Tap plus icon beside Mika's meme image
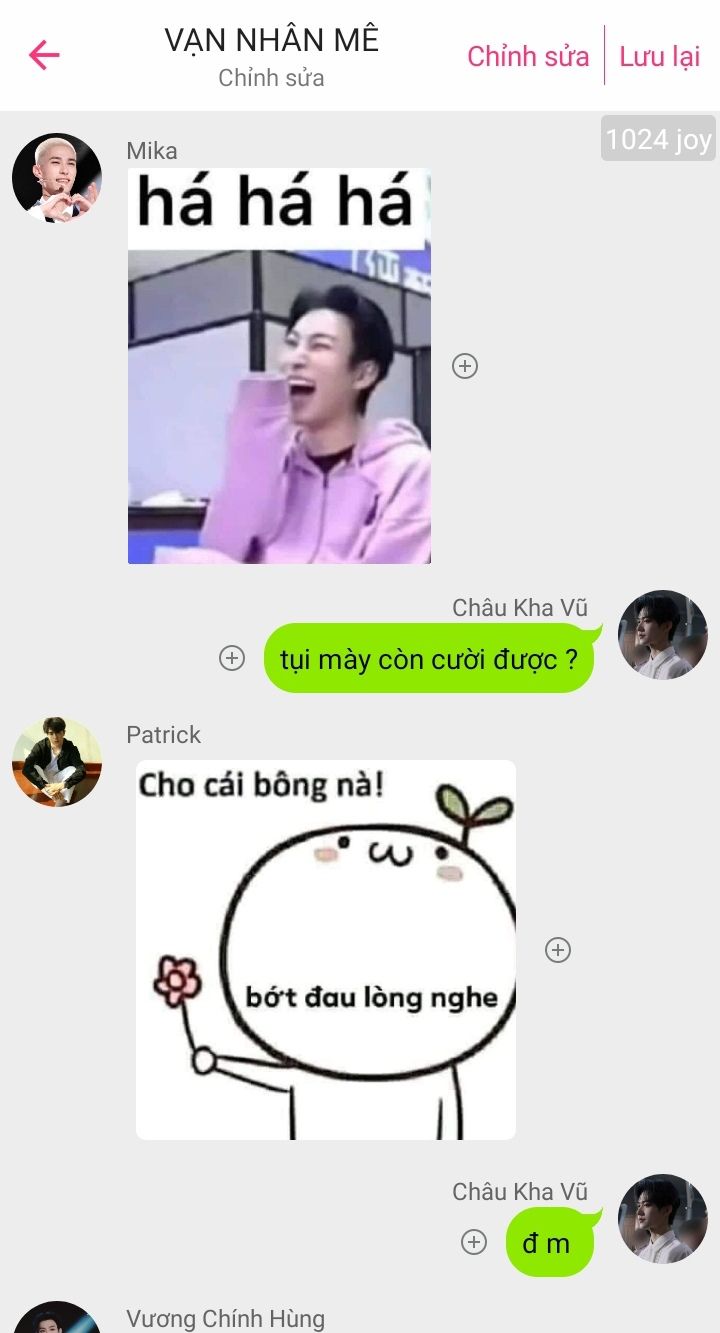720x1333 pixels. tap(465, 366)
